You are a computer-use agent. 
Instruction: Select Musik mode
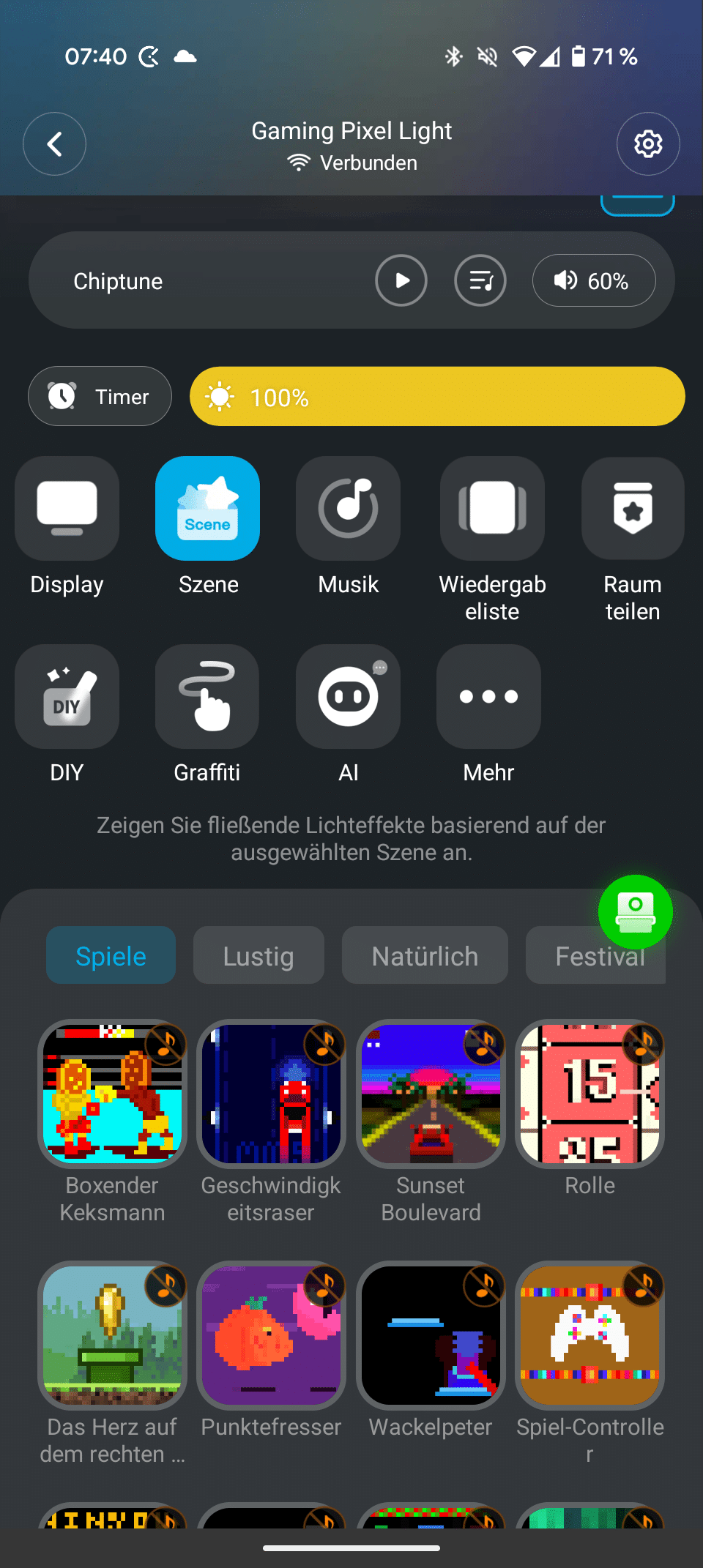pyautogui.click(x=348, y=509)
